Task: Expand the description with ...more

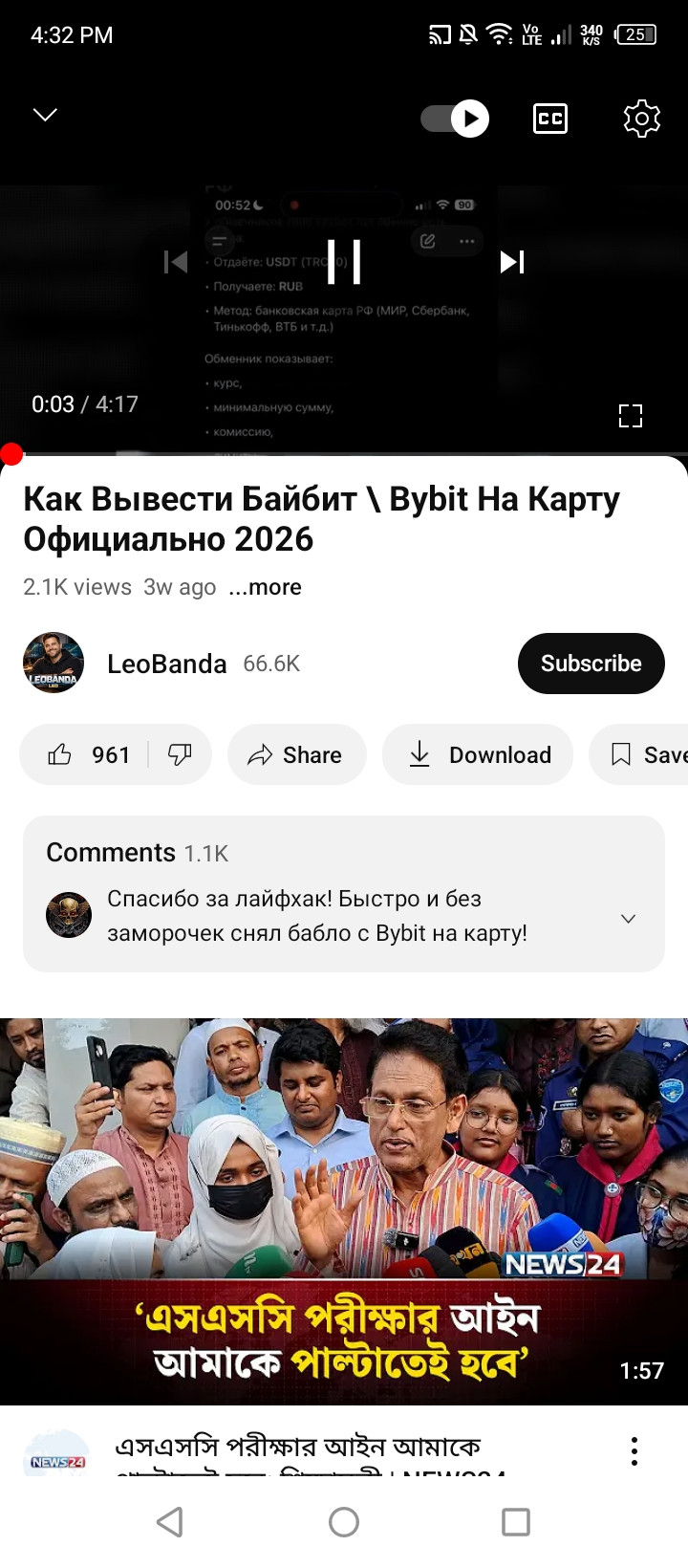Action: point(266,587)
